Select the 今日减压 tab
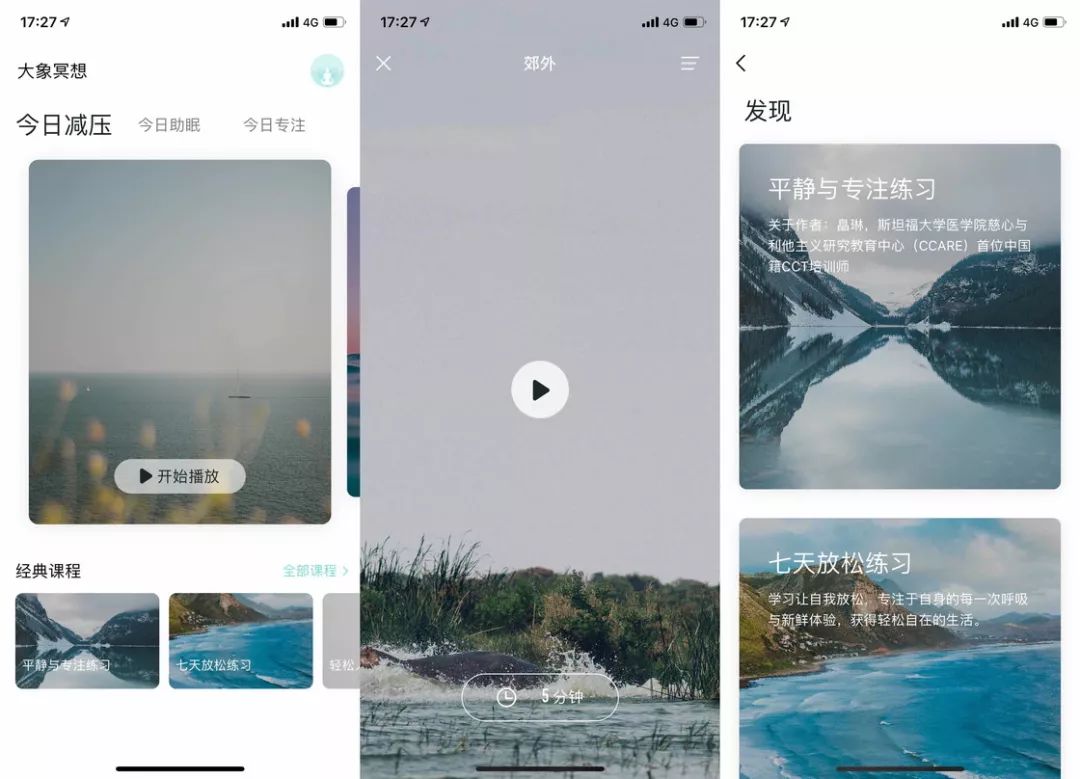This screenshot has height=779, width=1080. pos(64,125)
